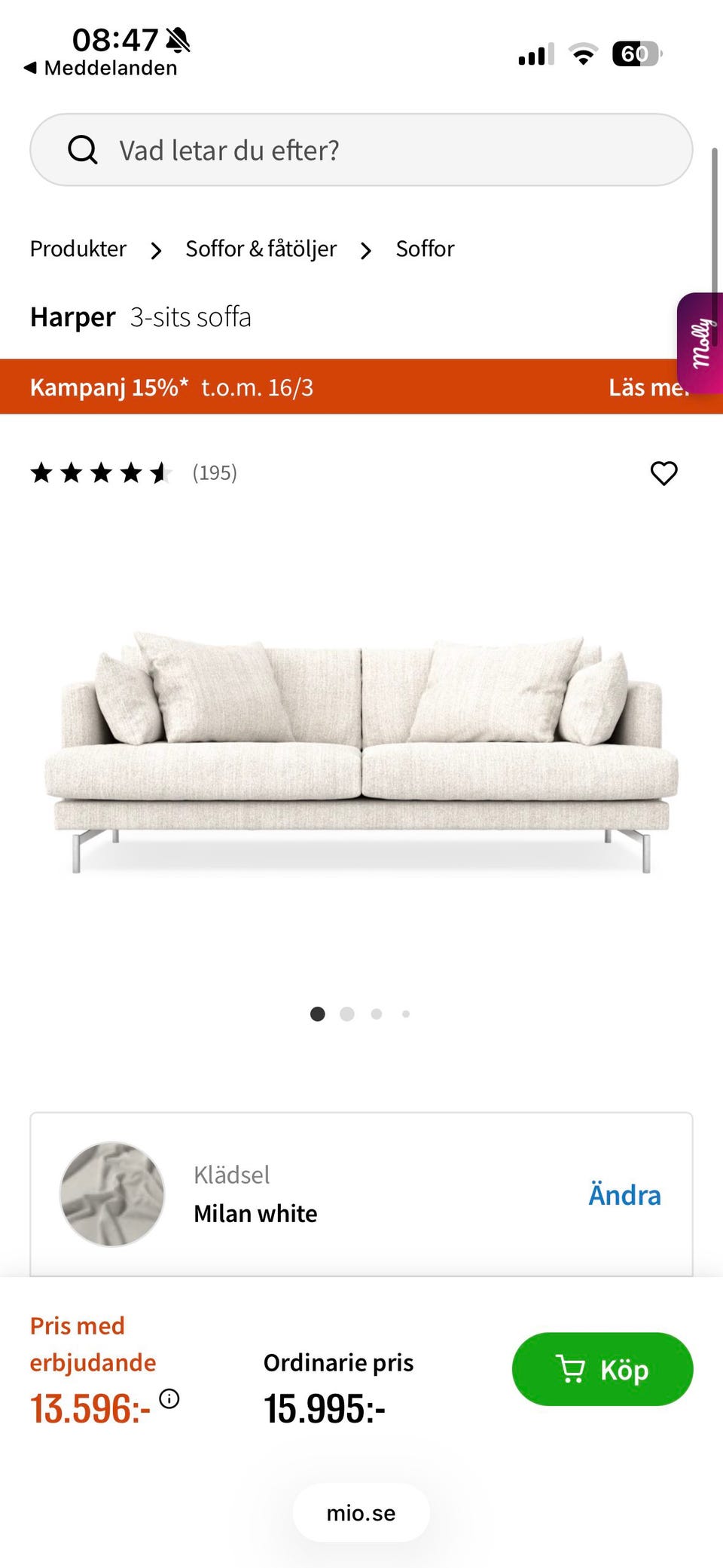Add Harper sofa to favorites with heart
723x1568 pixels.
click(x=664, y=473)
